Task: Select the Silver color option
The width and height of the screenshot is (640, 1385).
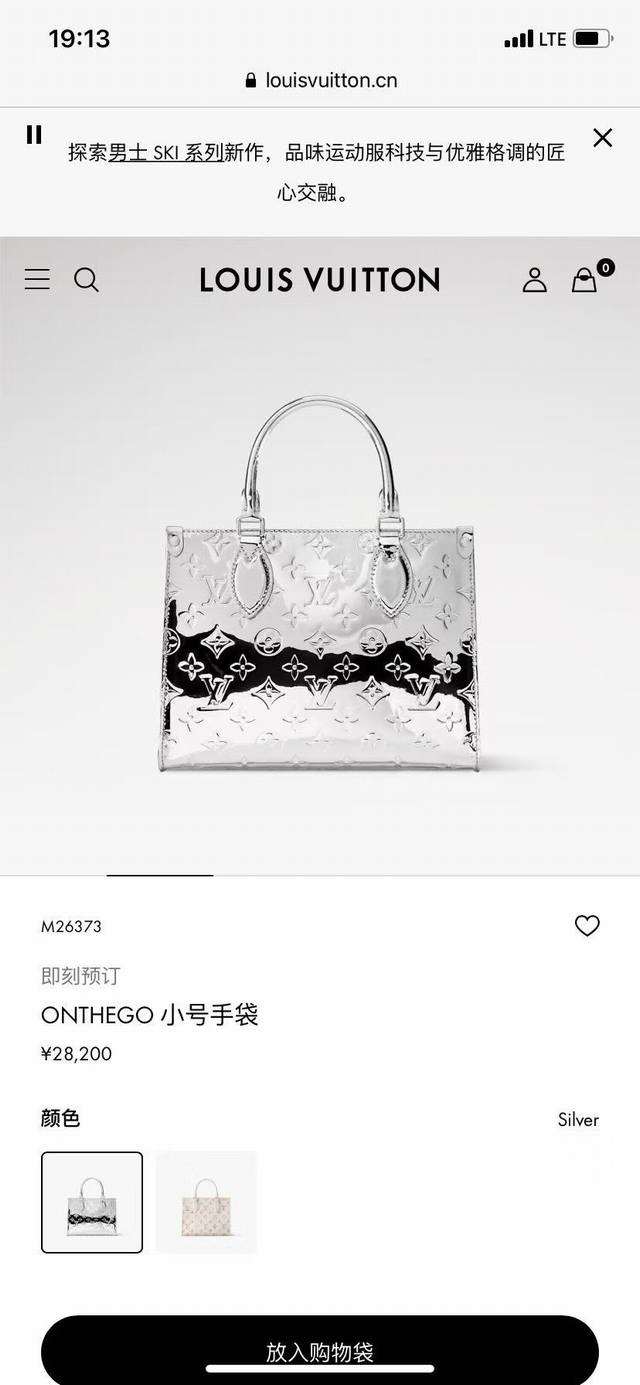Action: (92, 1202)
